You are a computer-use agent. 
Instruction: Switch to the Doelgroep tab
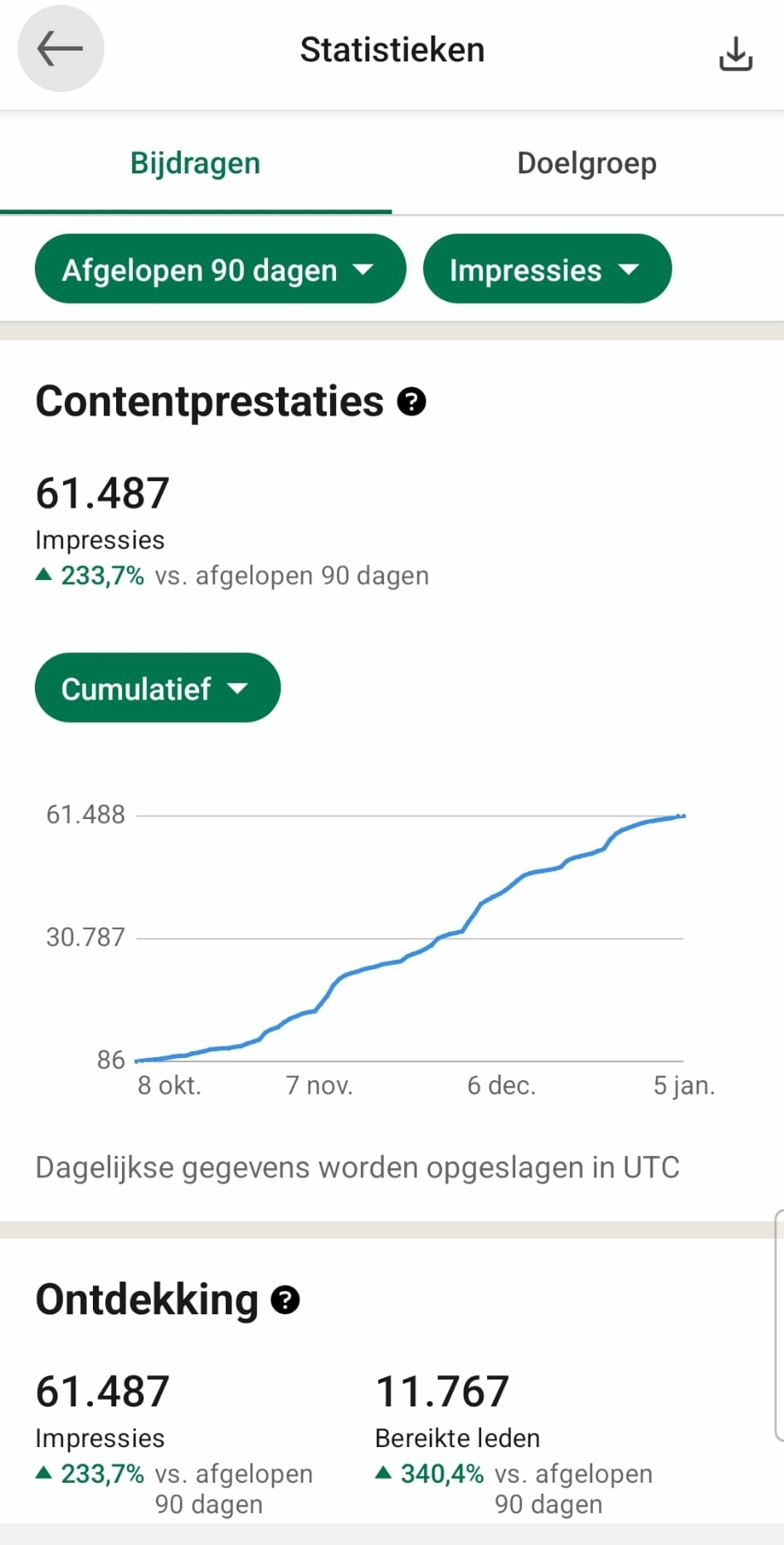pyautogui.click(x=587, y=163)
